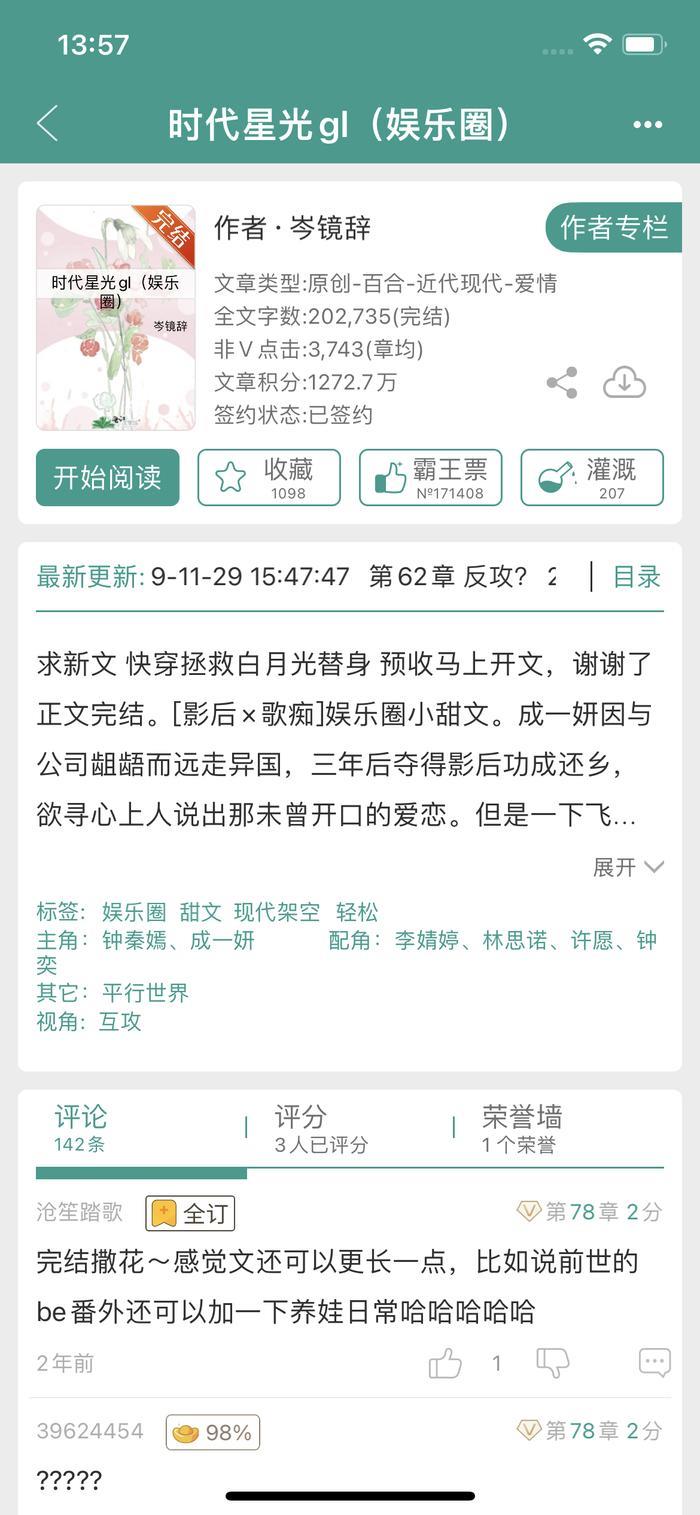700x1515 pixels.
Task: Tap 开始阅读 to start reading
Action: click(x=108, y=477)
